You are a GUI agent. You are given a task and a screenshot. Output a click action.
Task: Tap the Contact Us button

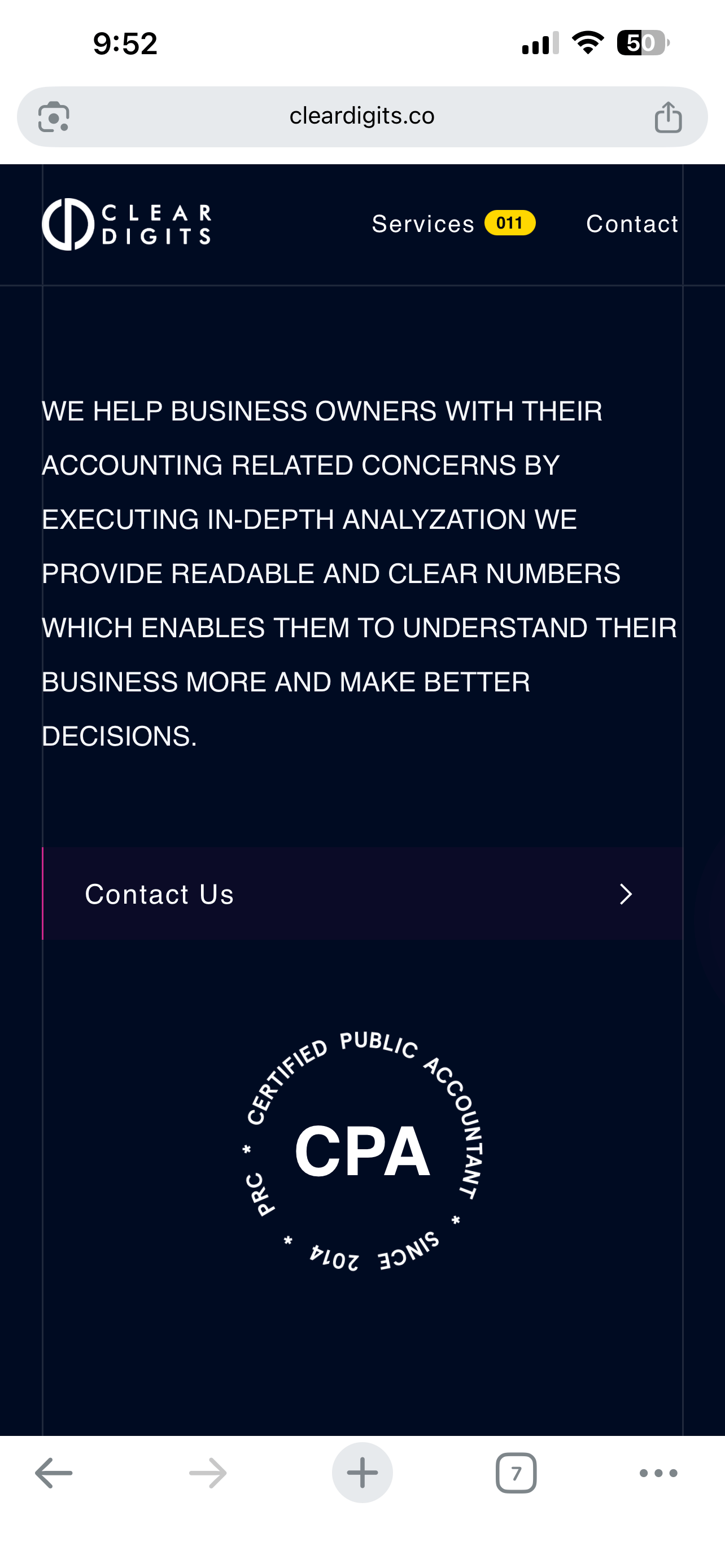click(x=361, y=894)
